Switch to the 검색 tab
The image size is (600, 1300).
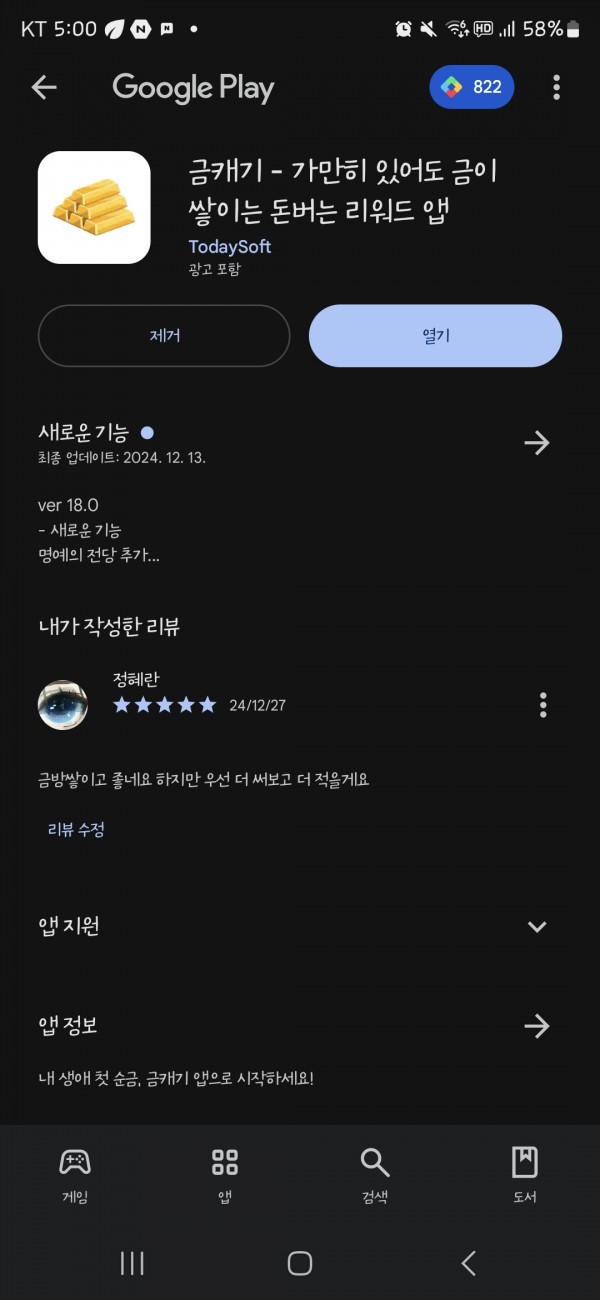tap(375, 1175)
